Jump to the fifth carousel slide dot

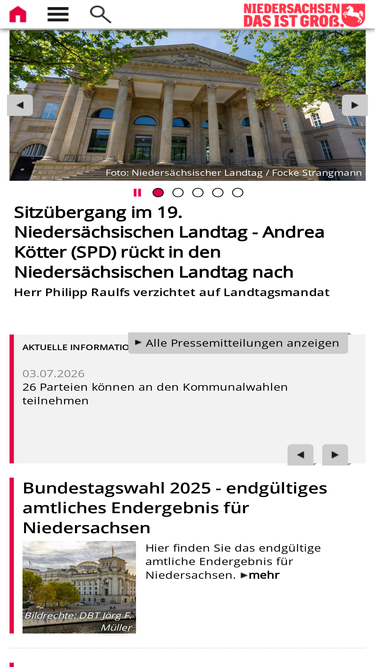coord(238,193)
